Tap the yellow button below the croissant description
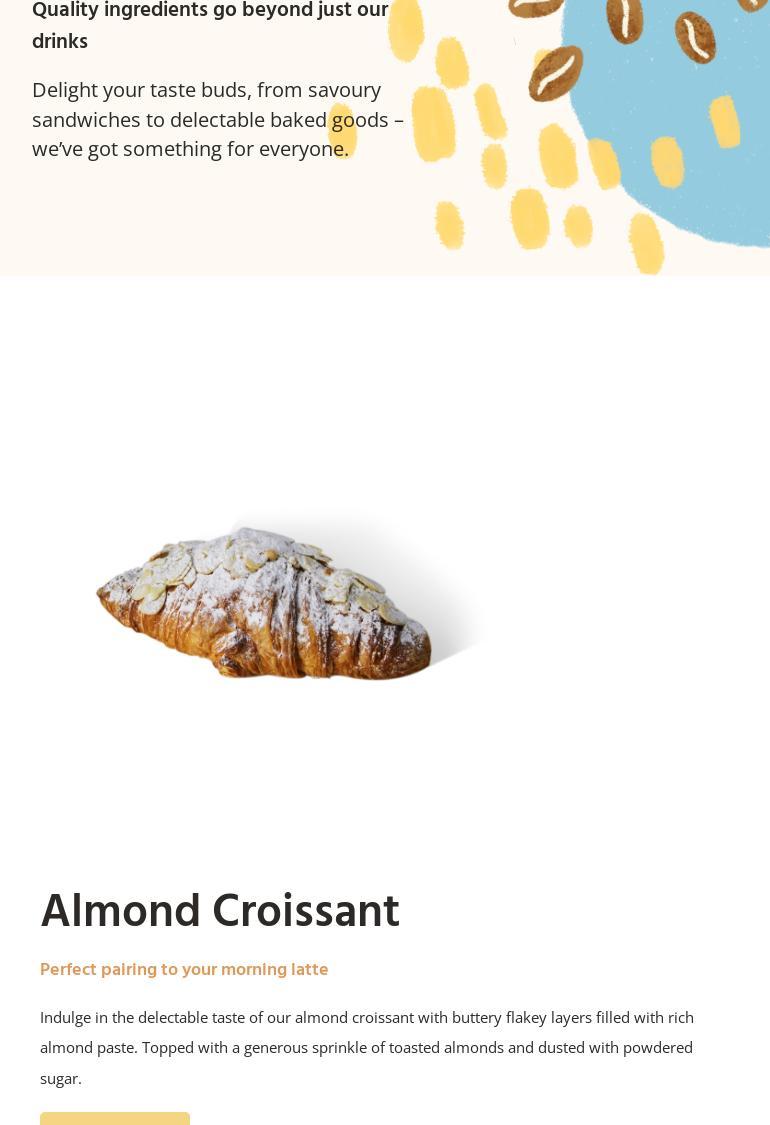The width and height of the screenshot is (770, 1125). click(115, 1119)
